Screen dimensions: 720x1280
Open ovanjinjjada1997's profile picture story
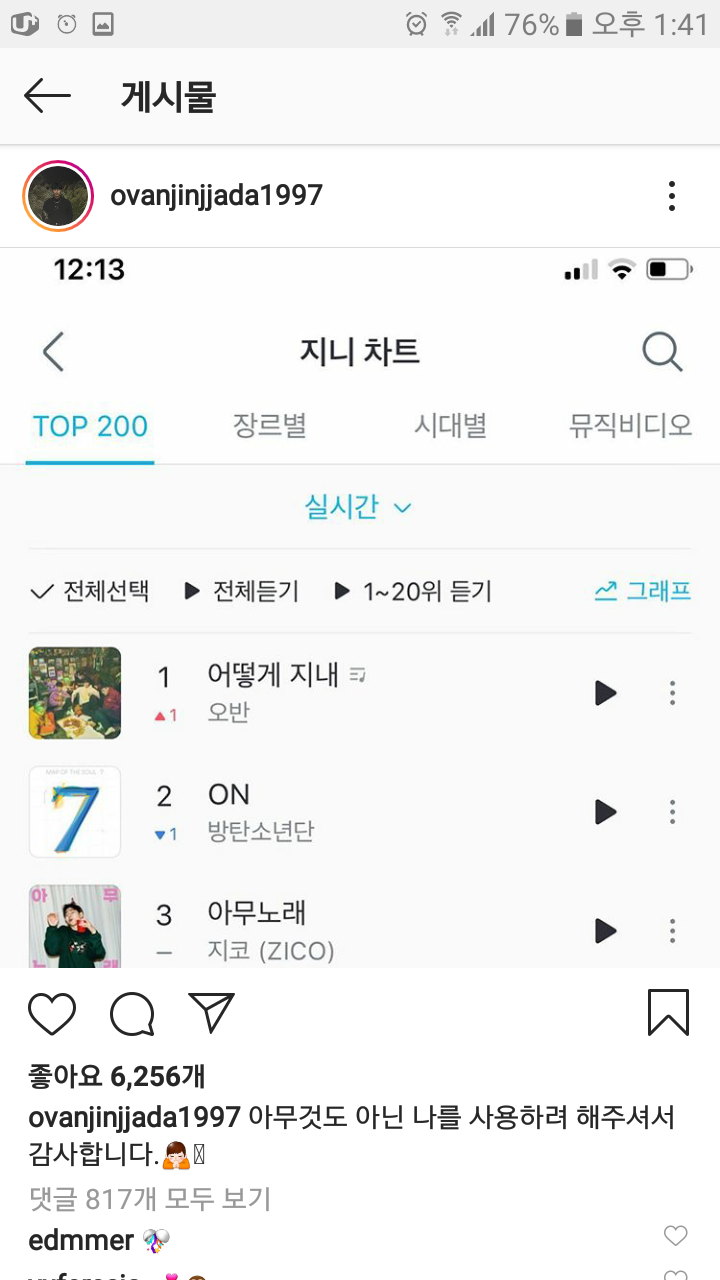pyautogui.click(x=58, y=195)
